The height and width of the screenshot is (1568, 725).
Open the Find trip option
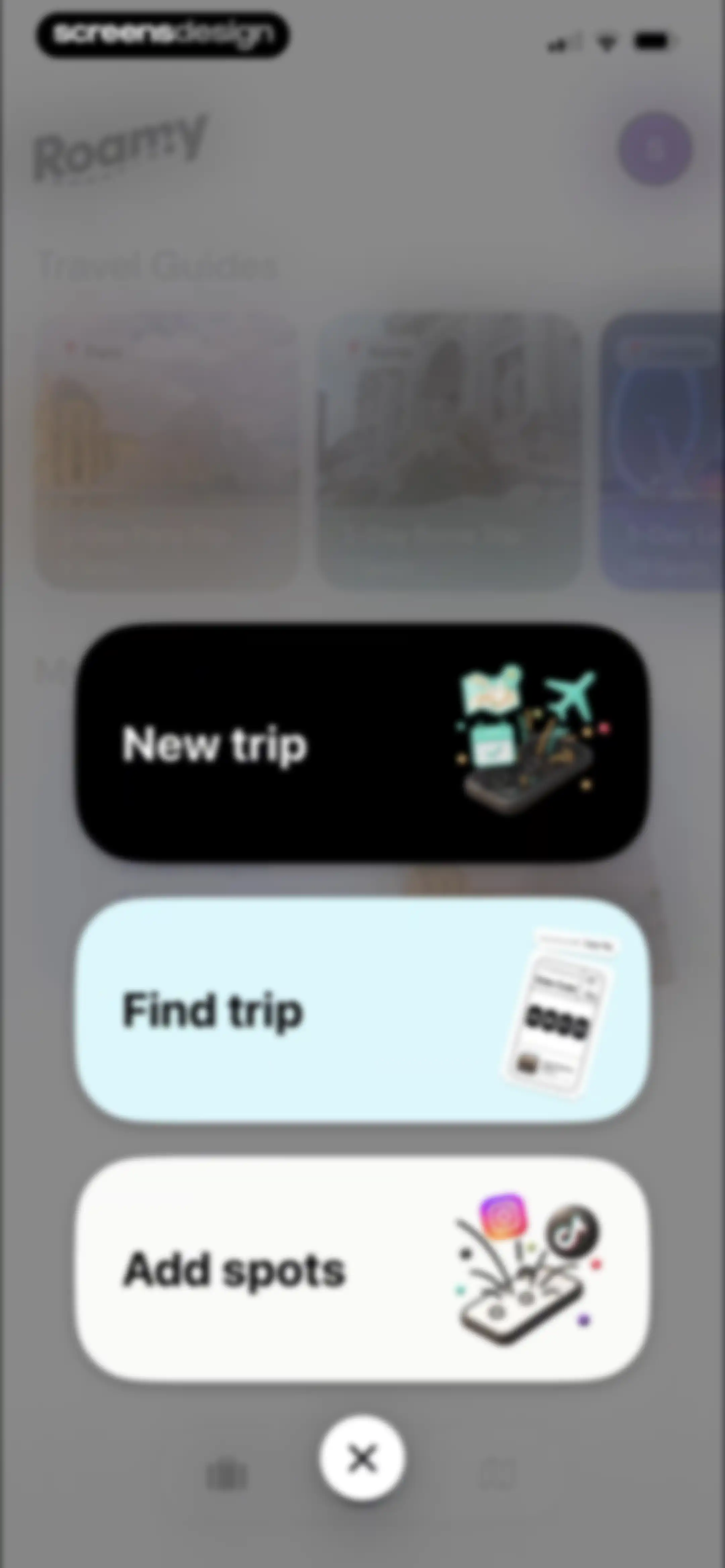(x=362, y=1010)
